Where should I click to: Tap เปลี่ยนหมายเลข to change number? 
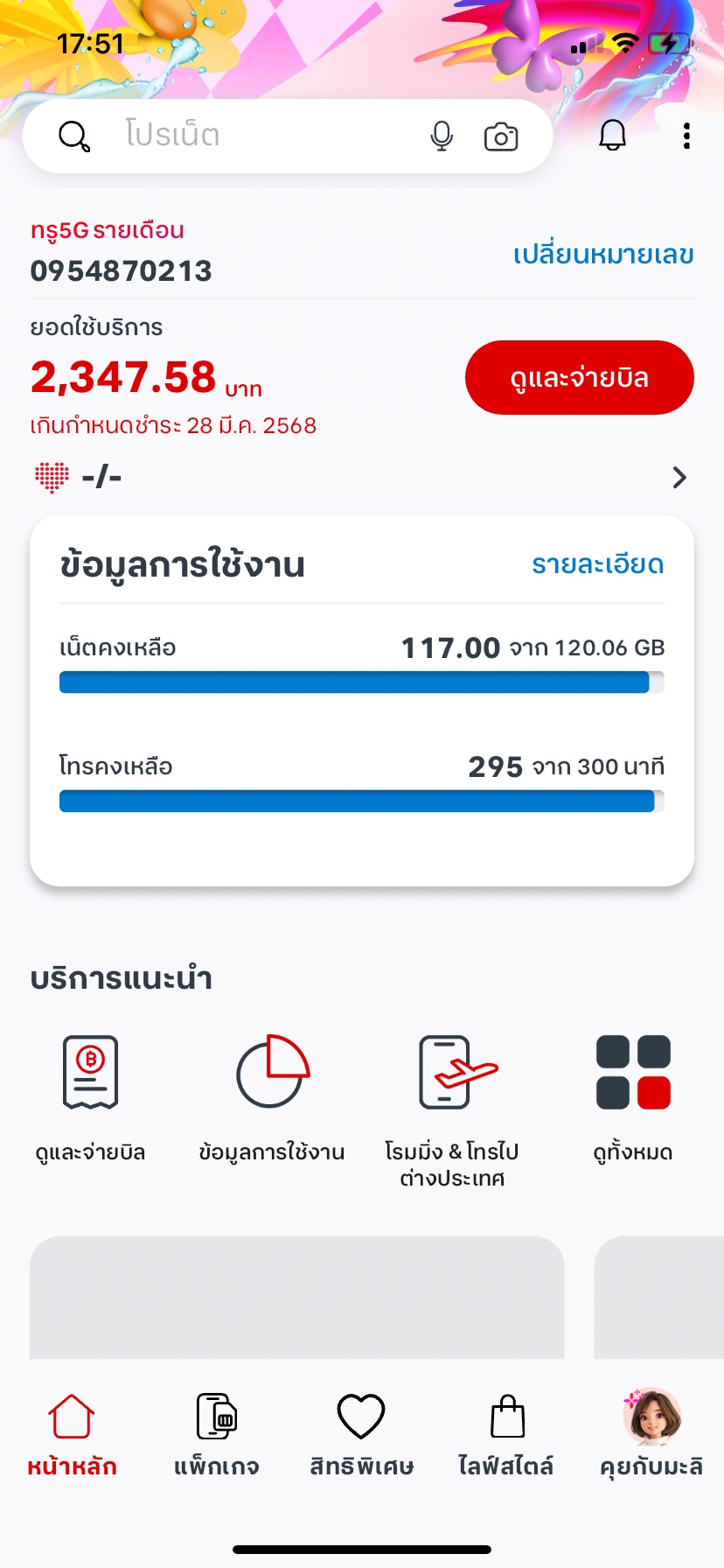[603, 255]
